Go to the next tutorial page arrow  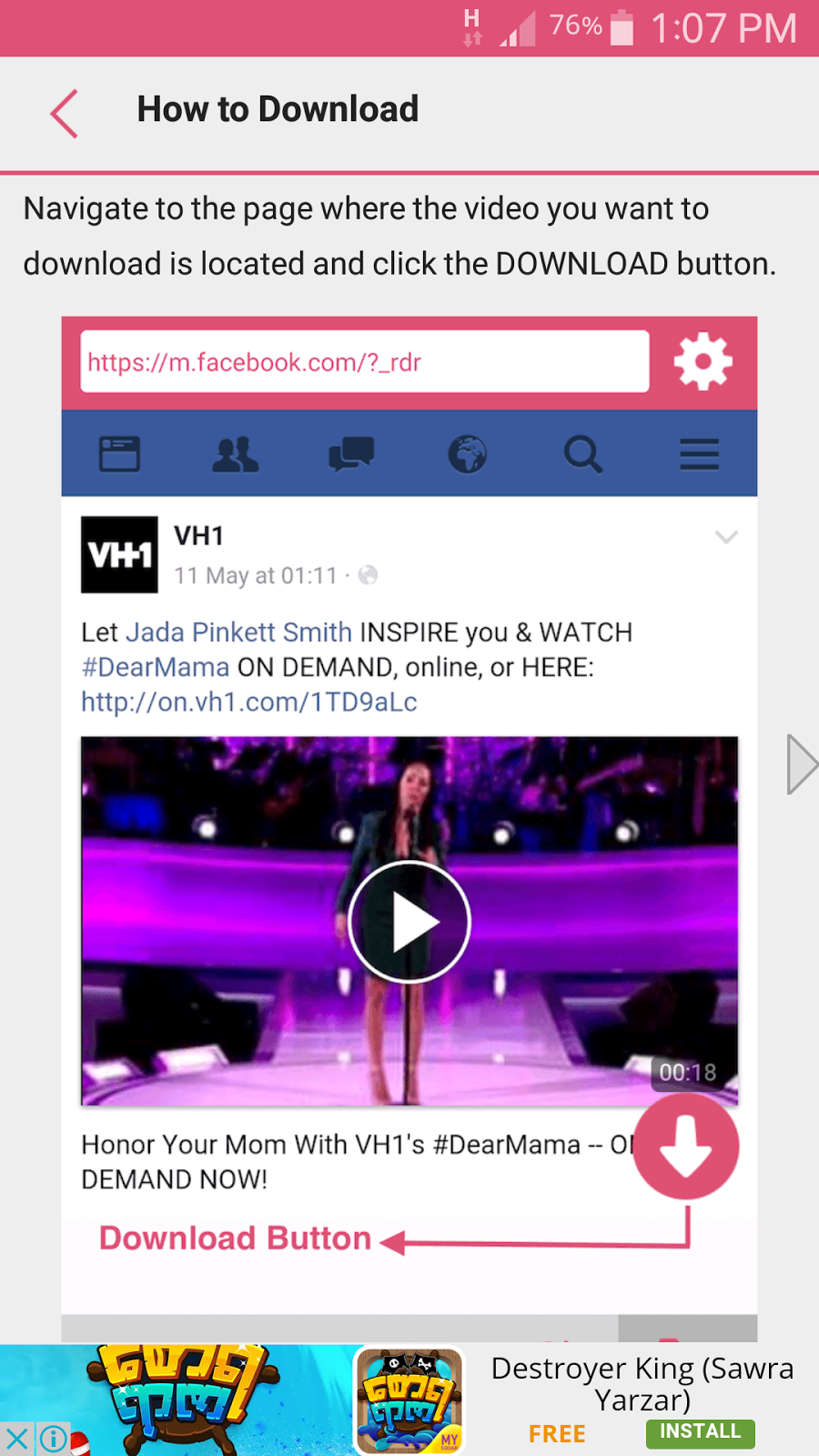tap(801, 764)
